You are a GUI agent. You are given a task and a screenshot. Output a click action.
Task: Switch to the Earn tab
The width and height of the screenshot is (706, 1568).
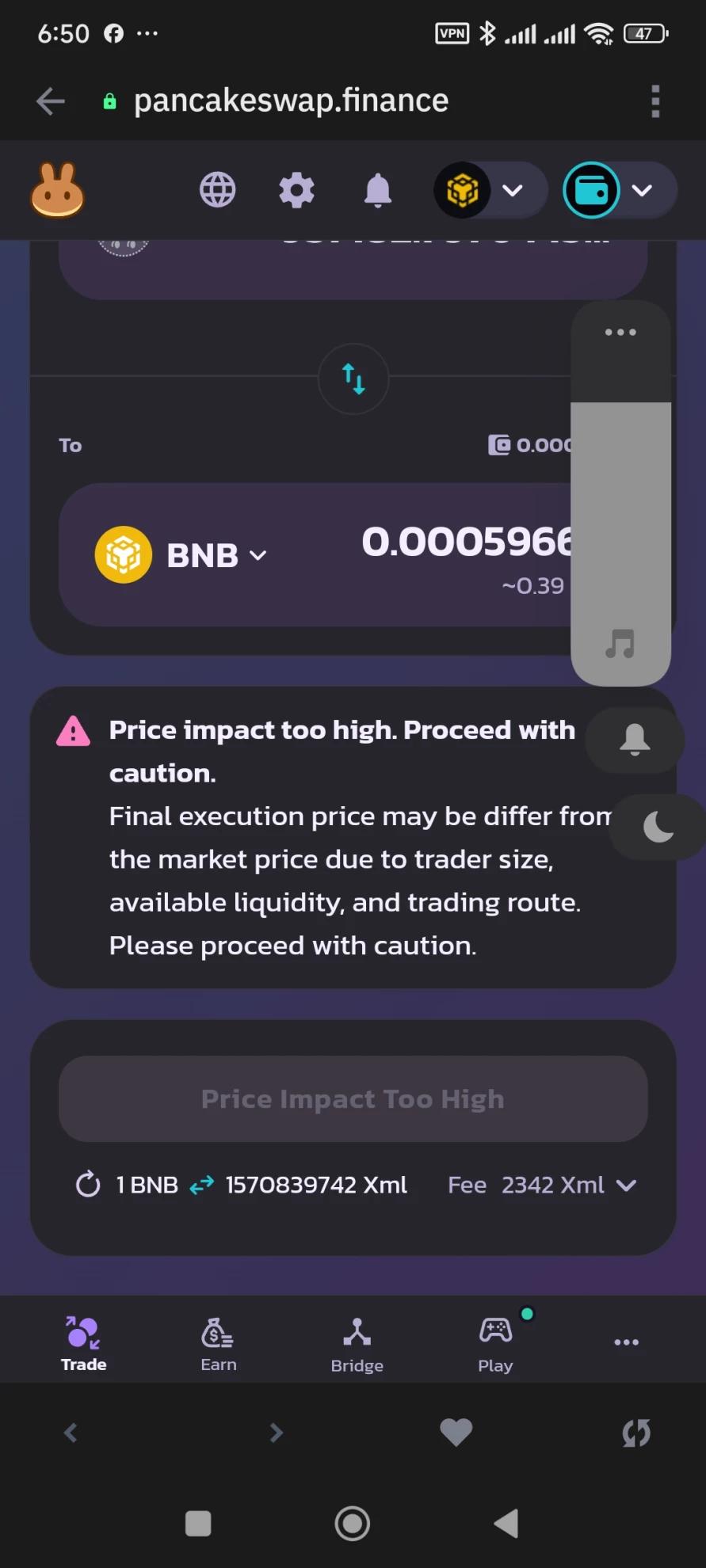(x=218, y=1342)
